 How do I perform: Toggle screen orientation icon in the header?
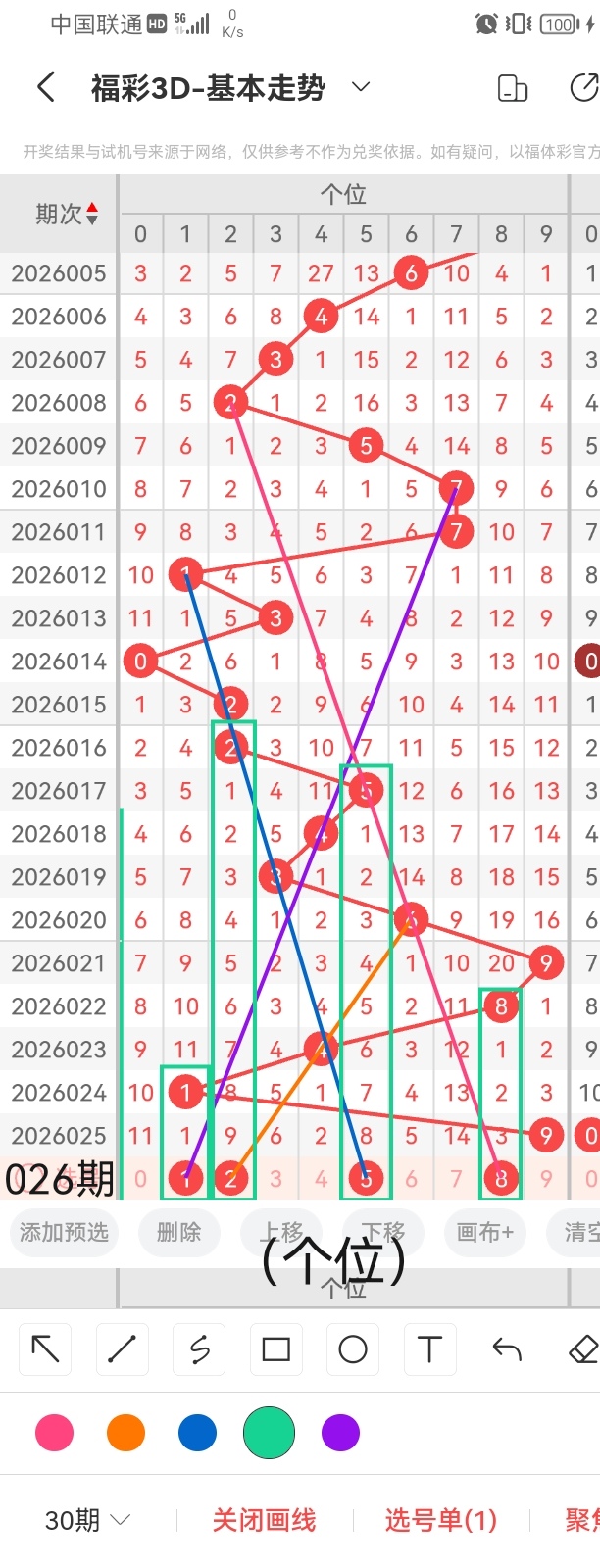[x=512, y=88]
